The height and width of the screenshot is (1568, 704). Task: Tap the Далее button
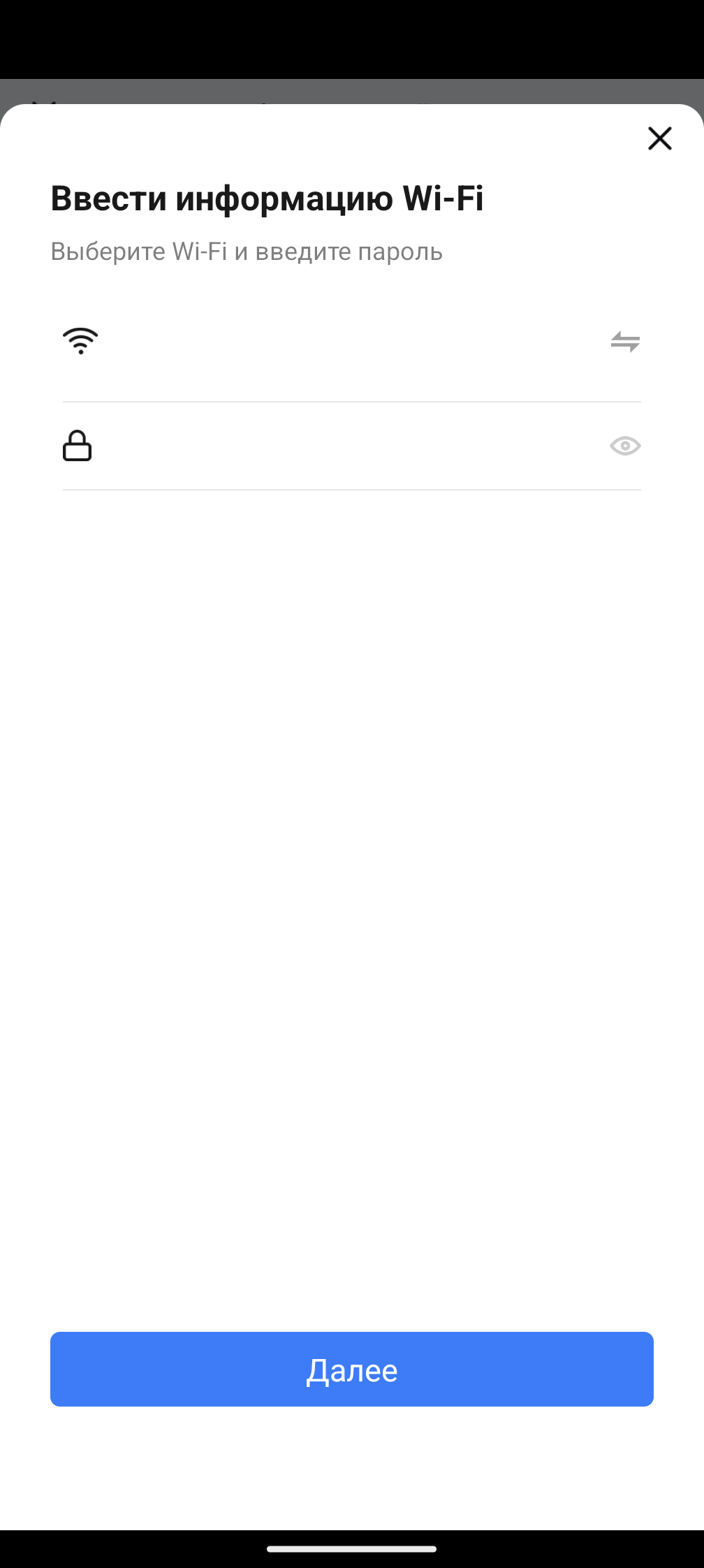coord(352,1369)
